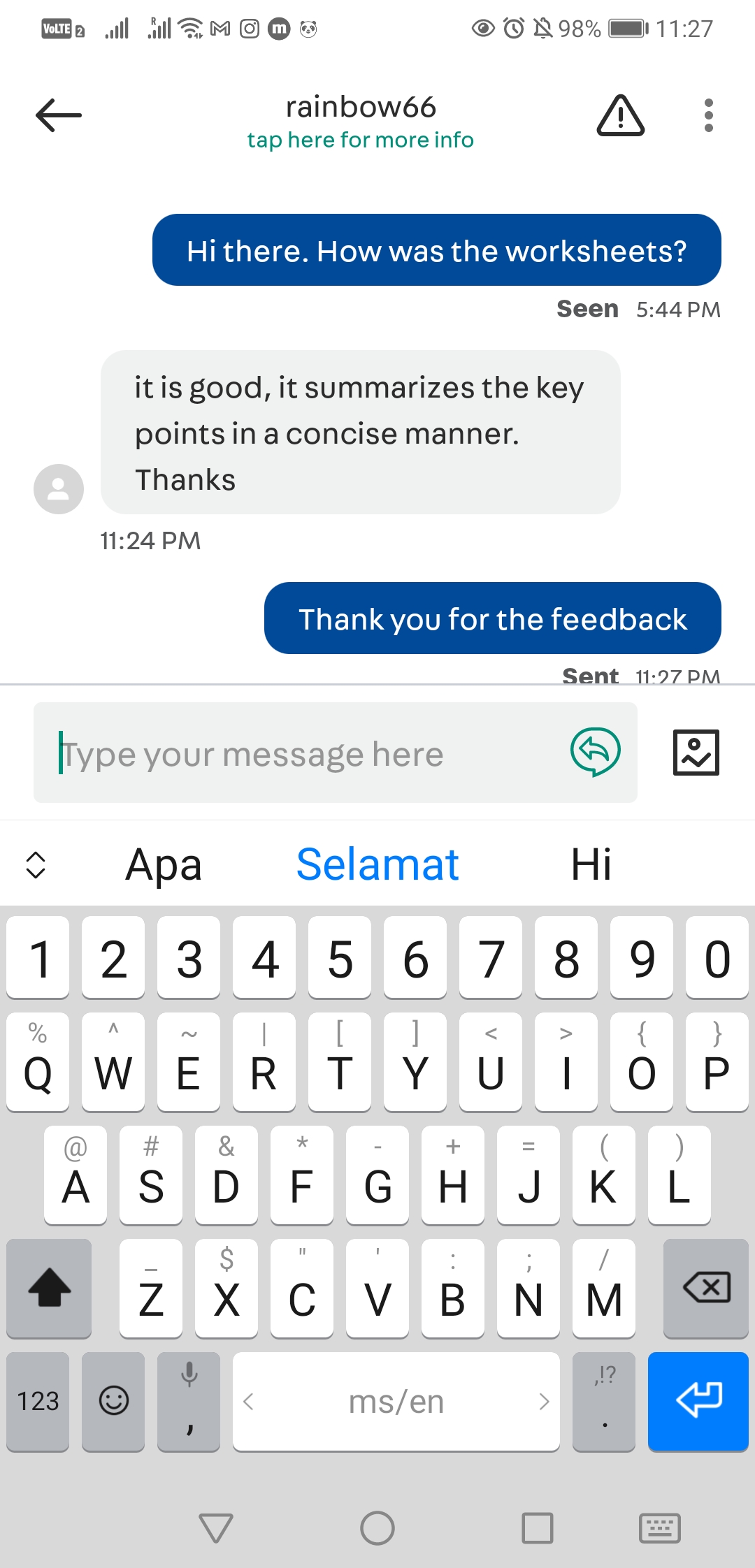
Task: Switch to the 123 numeric keyboard
Action: (x=38, y=1401)
